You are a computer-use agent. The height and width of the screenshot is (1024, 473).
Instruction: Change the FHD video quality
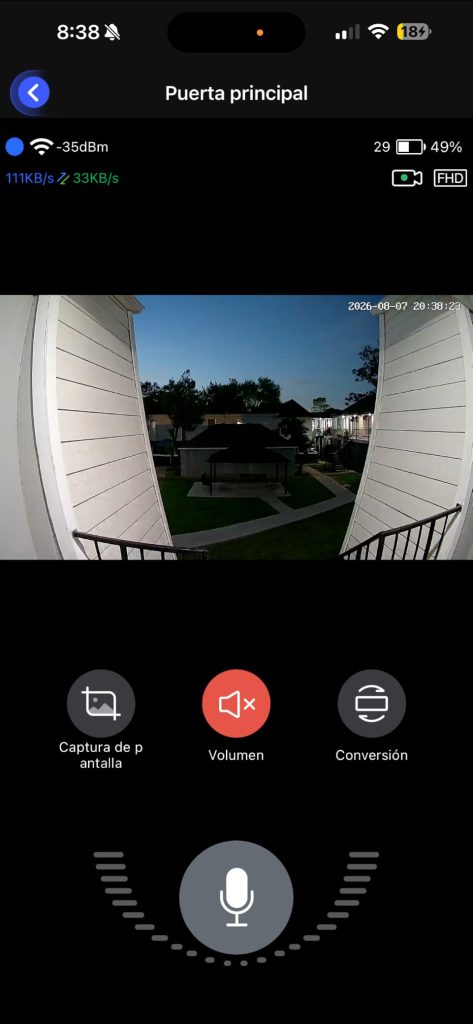[450, 178]
